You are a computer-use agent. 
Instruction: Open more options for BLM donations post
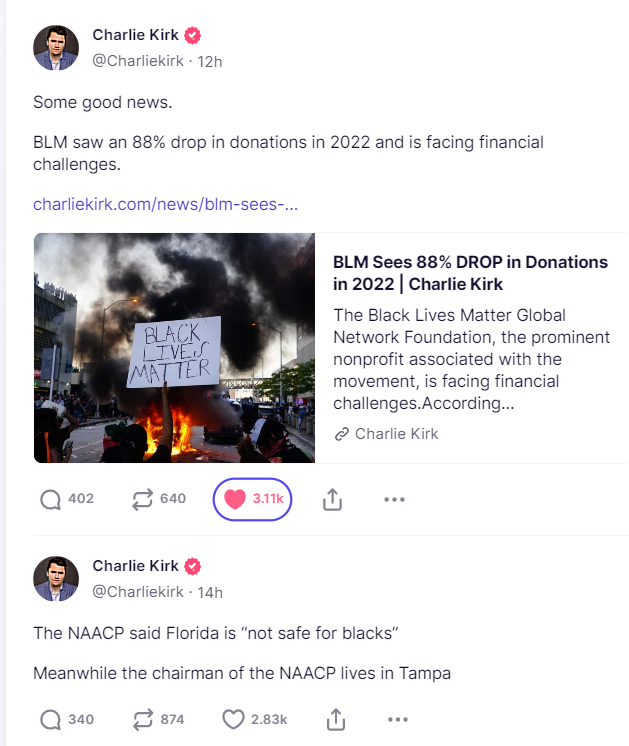395,500
